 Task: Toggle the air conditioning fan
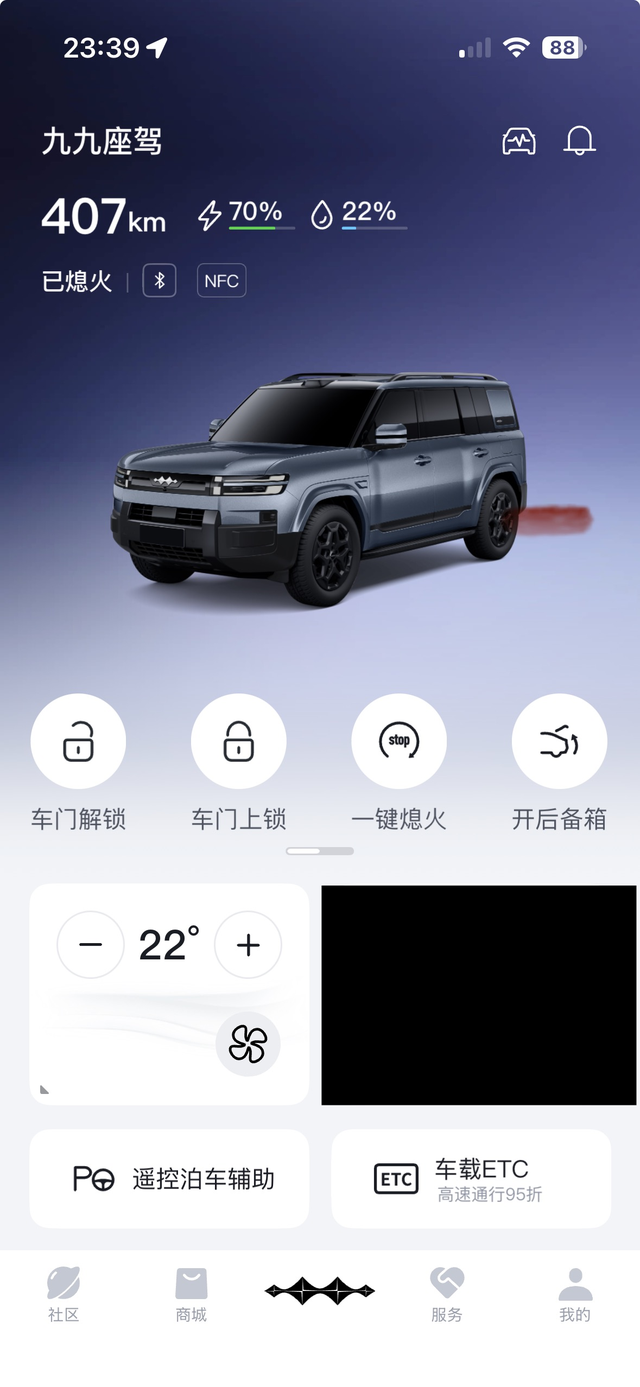pos(248,1044)
